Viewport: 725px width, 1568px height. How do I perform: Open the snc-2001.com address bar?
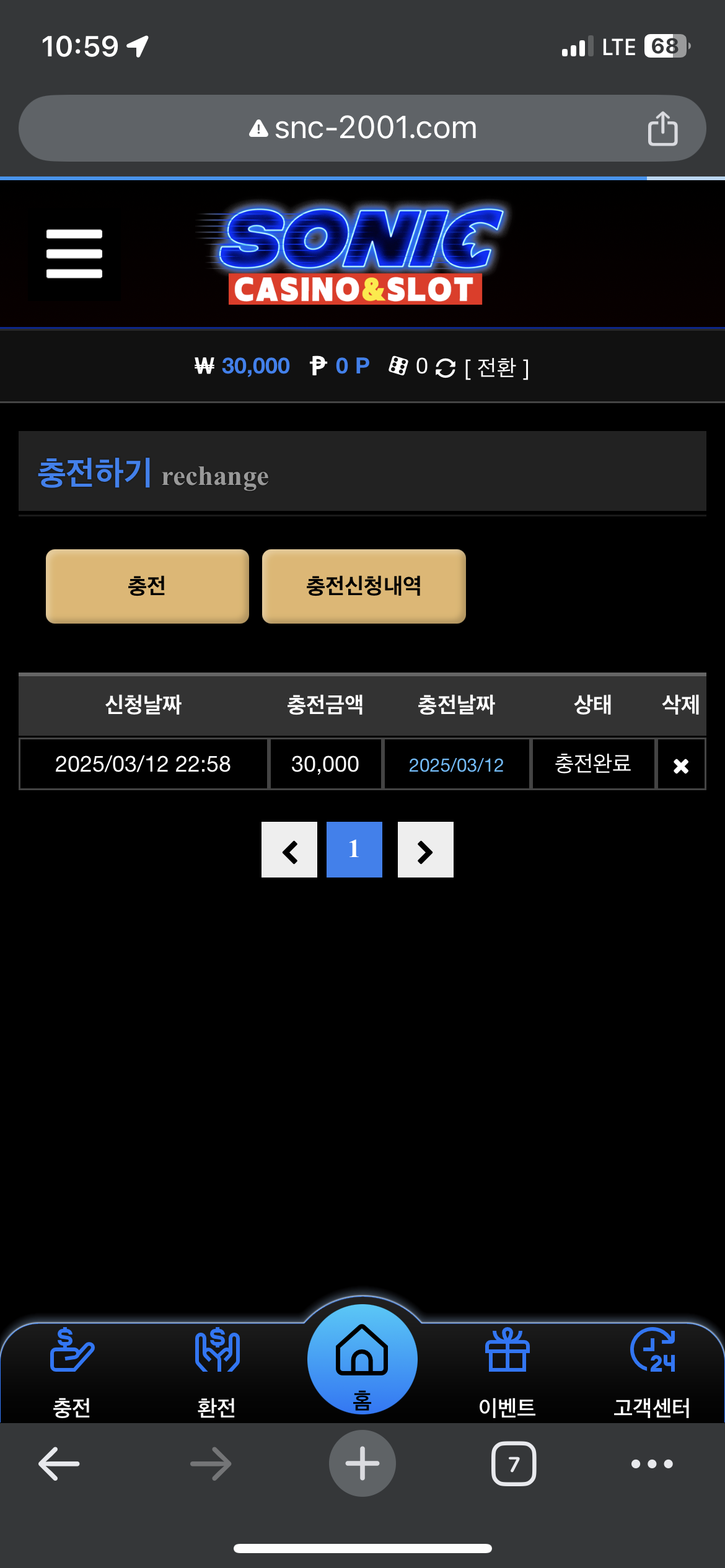362,129
